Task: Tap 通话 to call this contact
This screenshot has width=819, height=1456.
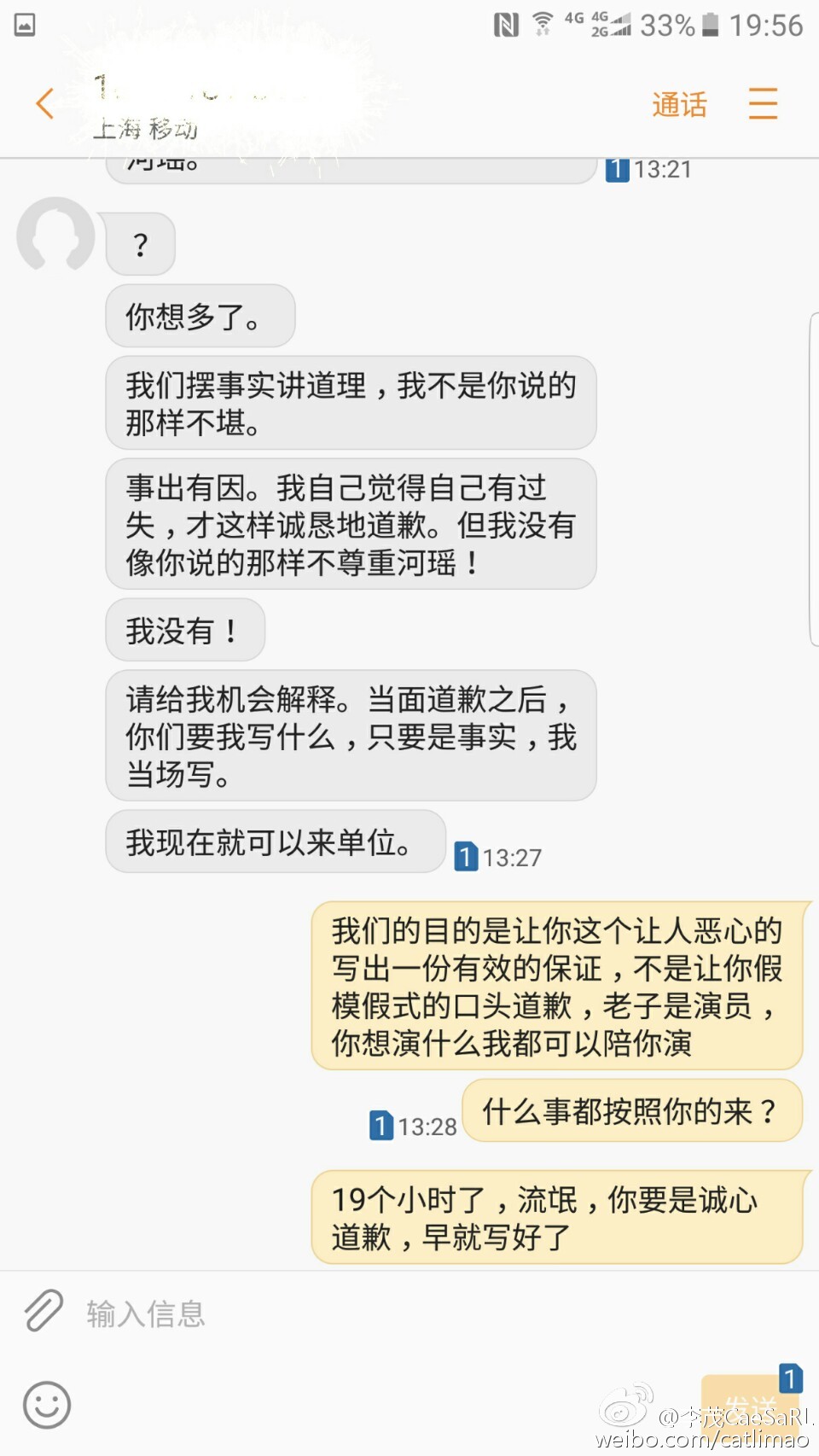Action: click(x=679, y=105)
